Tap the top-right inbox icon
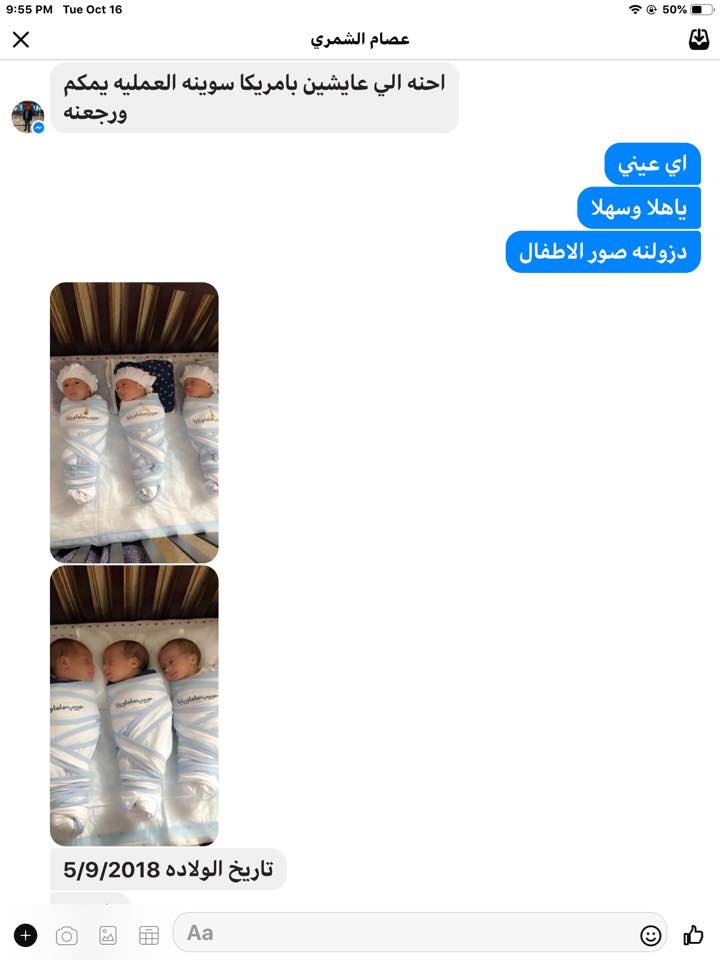The height and width of the screenshot is (960, 720). (699, 40)
